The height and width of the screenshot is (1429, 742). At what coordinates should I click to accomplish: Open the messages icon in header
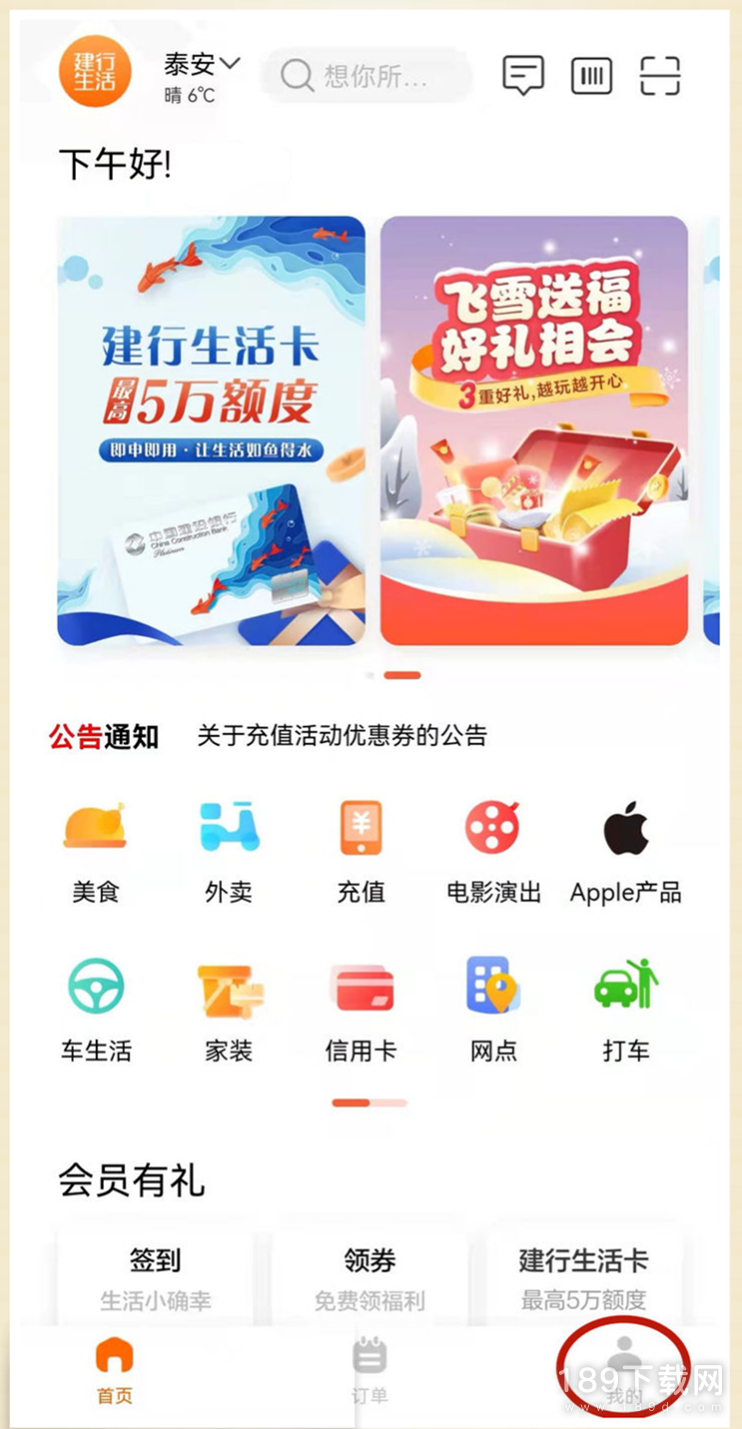point(524,76)
